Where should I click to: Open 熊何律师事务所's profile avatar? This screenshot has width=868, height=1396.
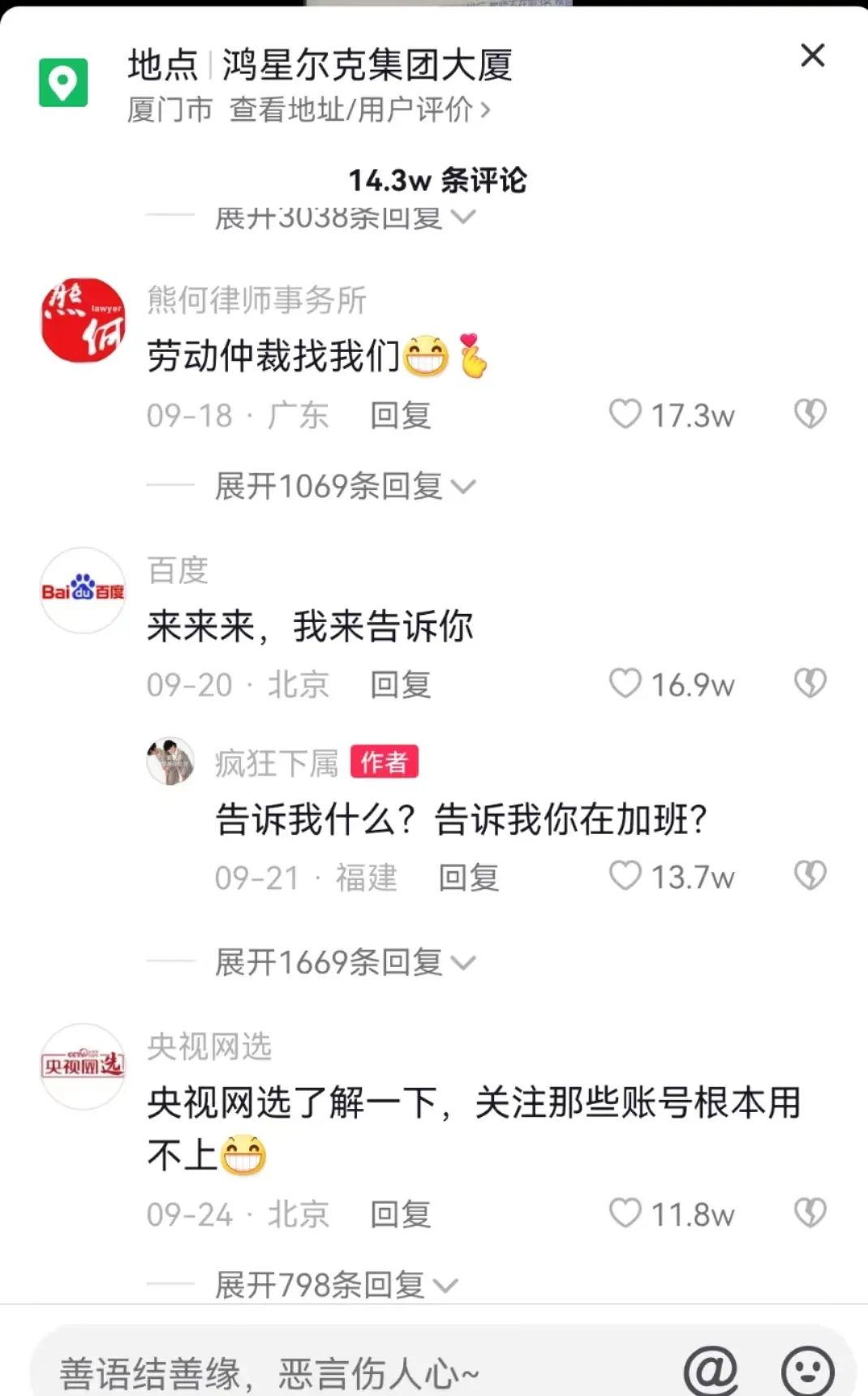click(84, 320)
